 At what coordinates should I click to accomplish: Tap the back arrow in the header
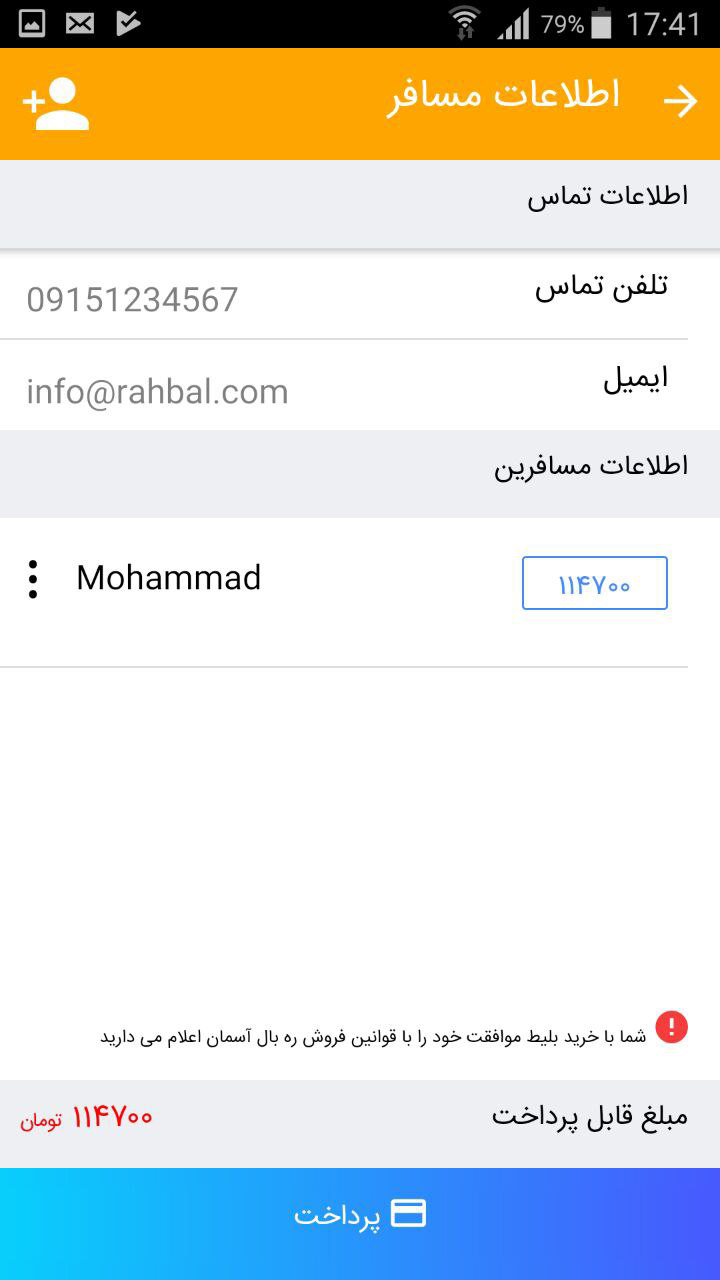pos(680,101)
